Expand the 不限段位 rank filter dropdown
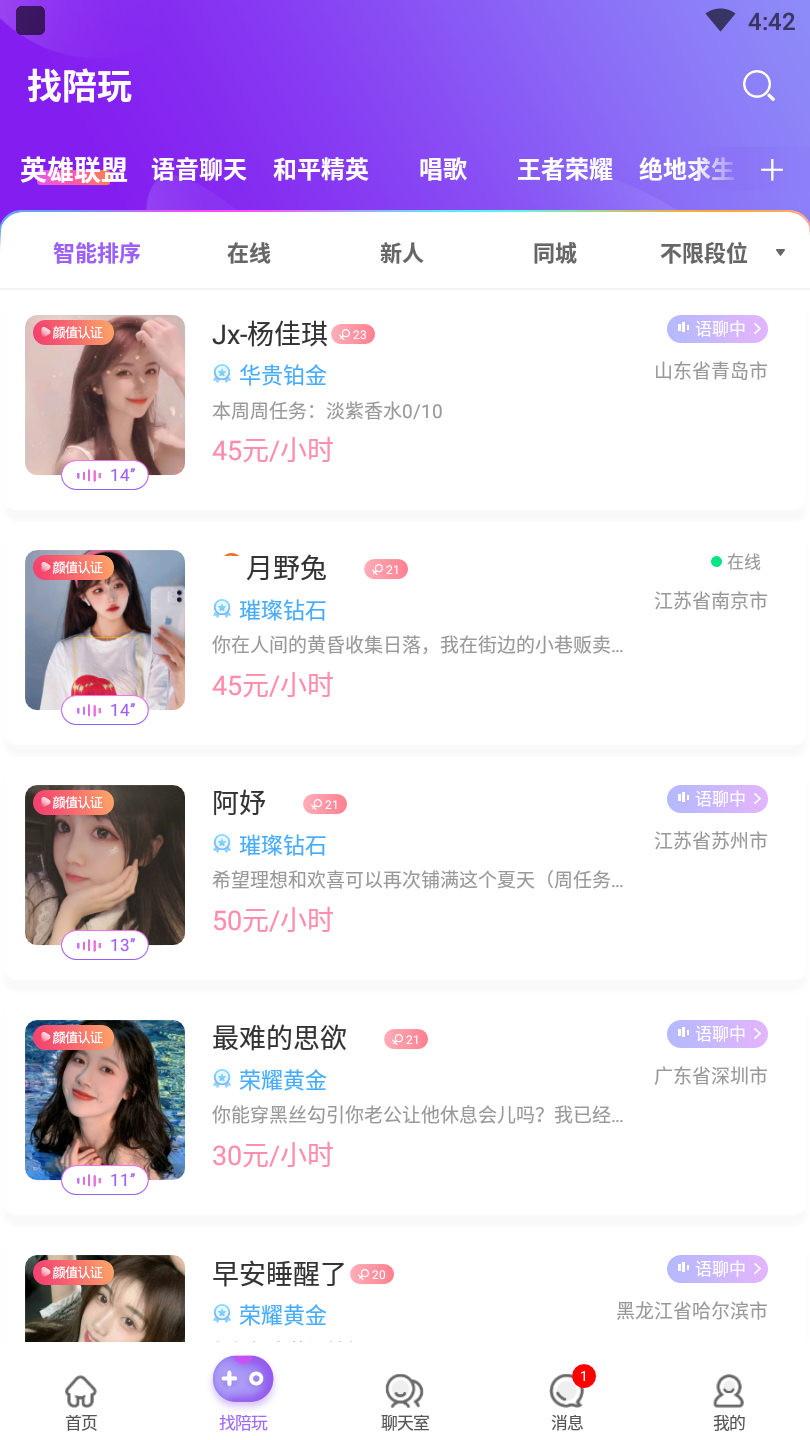The height and width of the screenshot is (1440, 810). 713,254
